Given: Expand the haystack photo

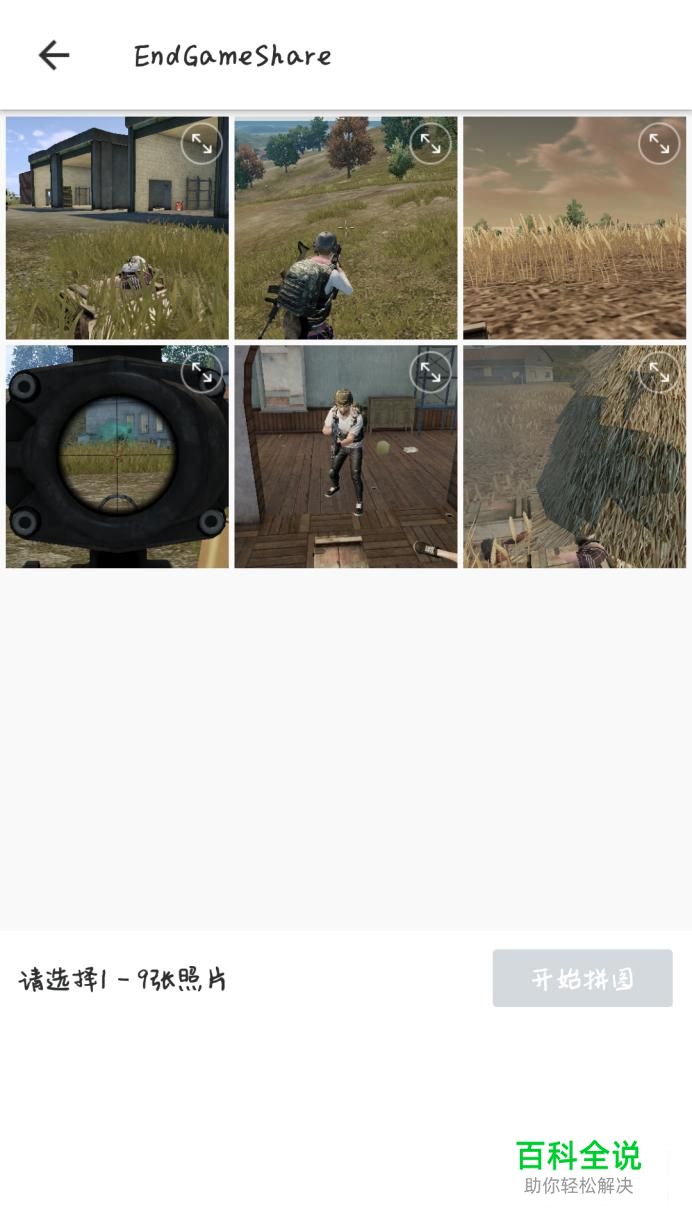Looking at the screenshot, I should click(659, 373).
